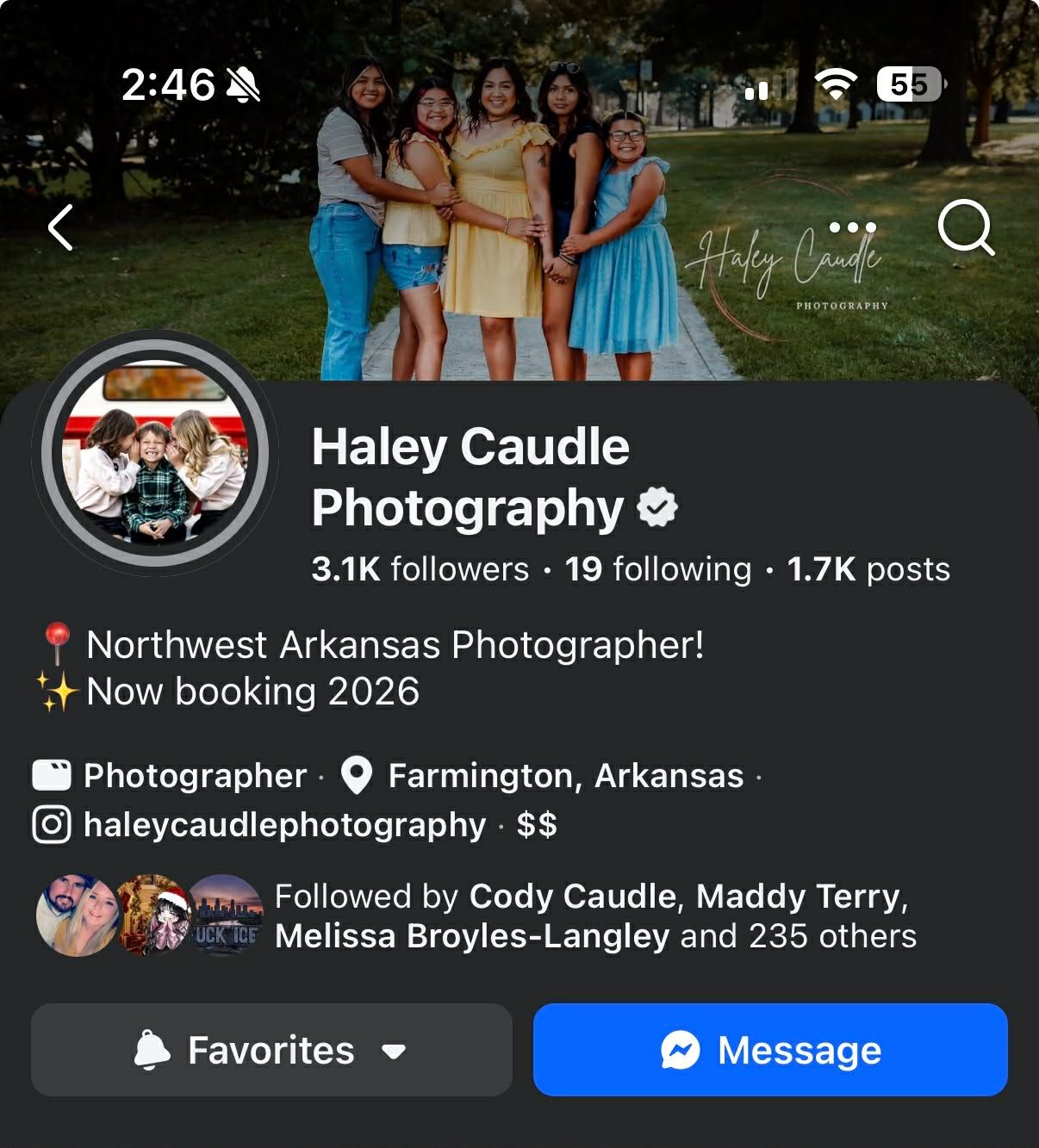
Task: View the 19 following list
Action: pos(658,569)
